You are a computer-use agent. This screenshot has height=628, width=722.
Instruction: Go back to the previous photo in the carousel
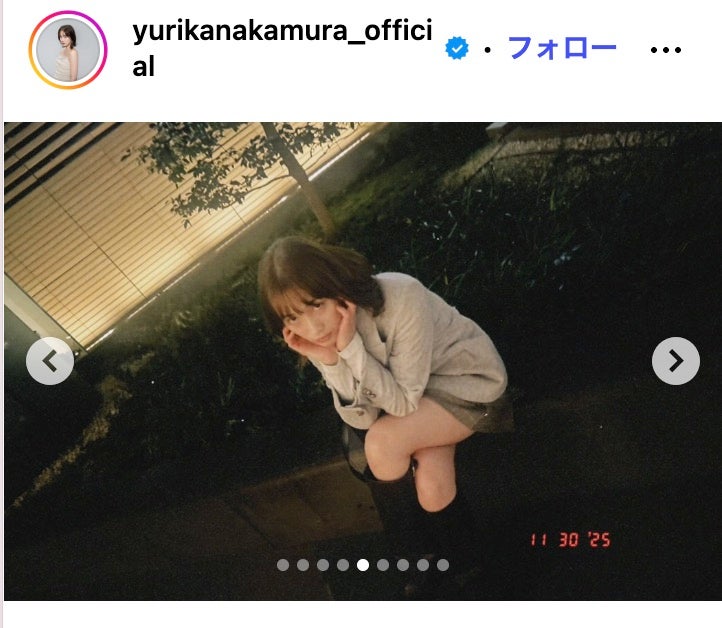point(50,360)
